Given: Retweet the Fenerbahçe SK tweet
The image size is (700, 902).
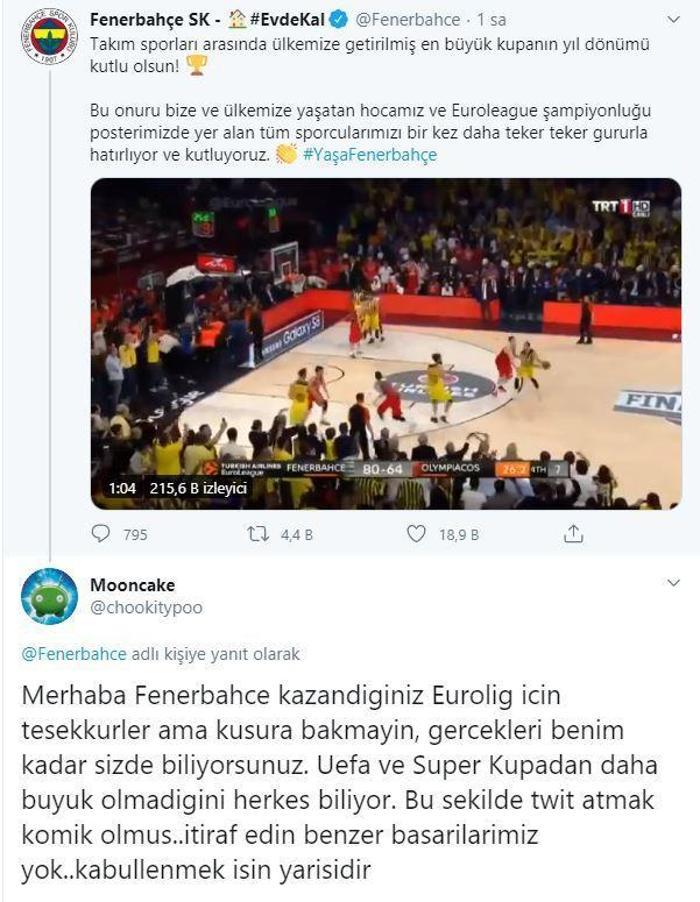Looking at the screenshot, I should [x=258, y=534].
